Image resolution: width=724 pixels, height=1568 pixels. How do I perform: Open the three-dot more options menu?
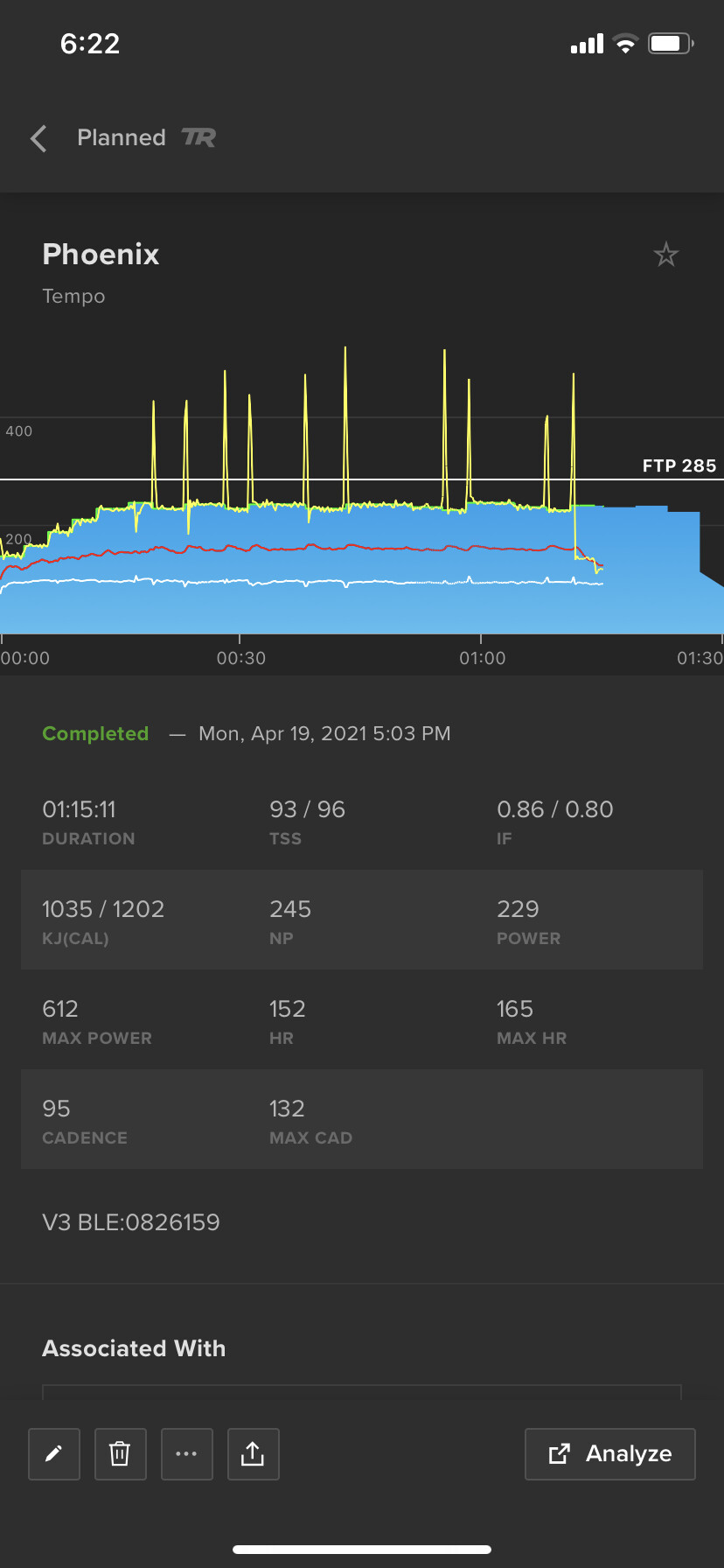pyautogui.click(x=187, y=1454)
